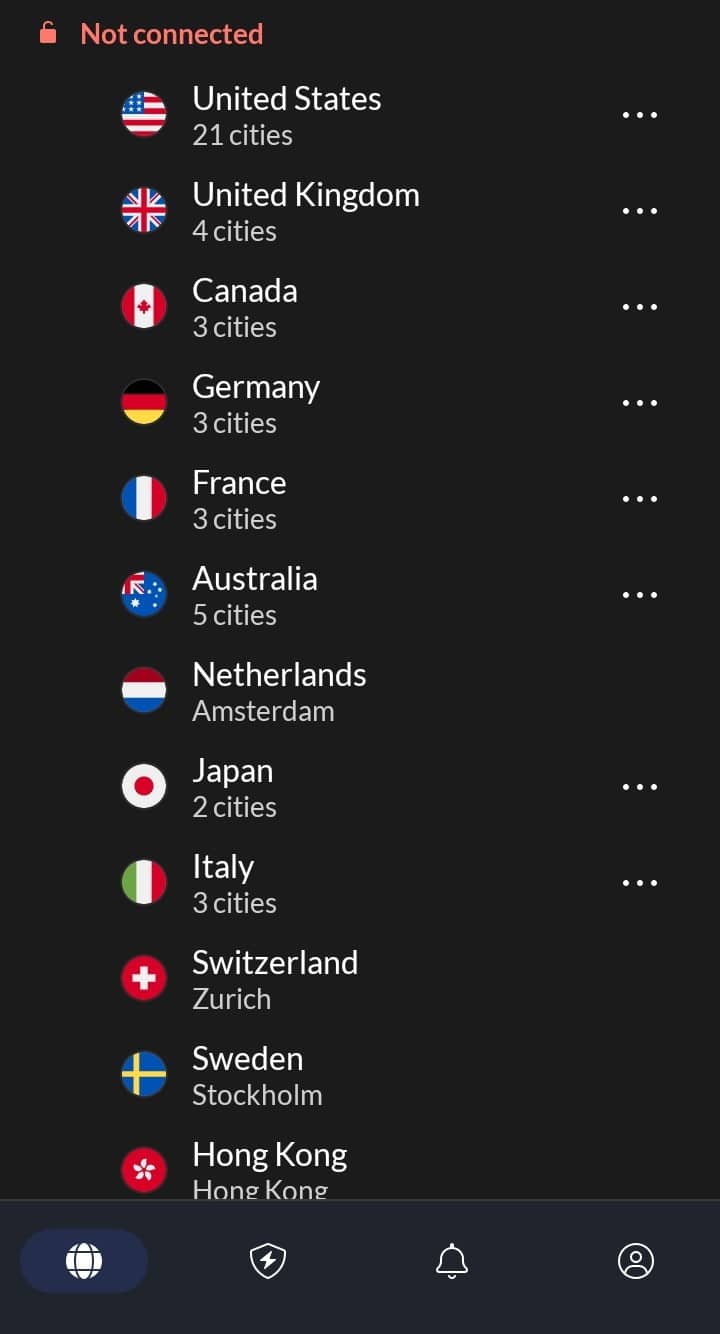The width and height of the screenshot is (720, 1334).
Task: Expand cities for France
Action: coord(640,498)
